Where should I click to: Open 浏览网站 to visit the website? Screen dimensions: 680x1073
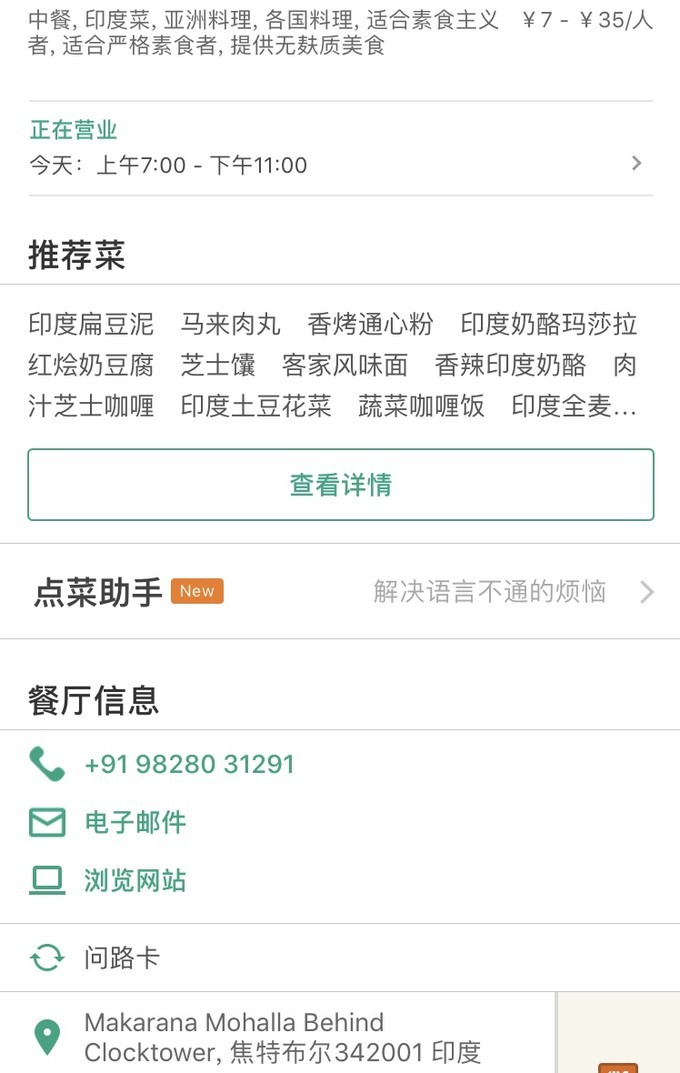pyautogui.click(x=134, y=881)
